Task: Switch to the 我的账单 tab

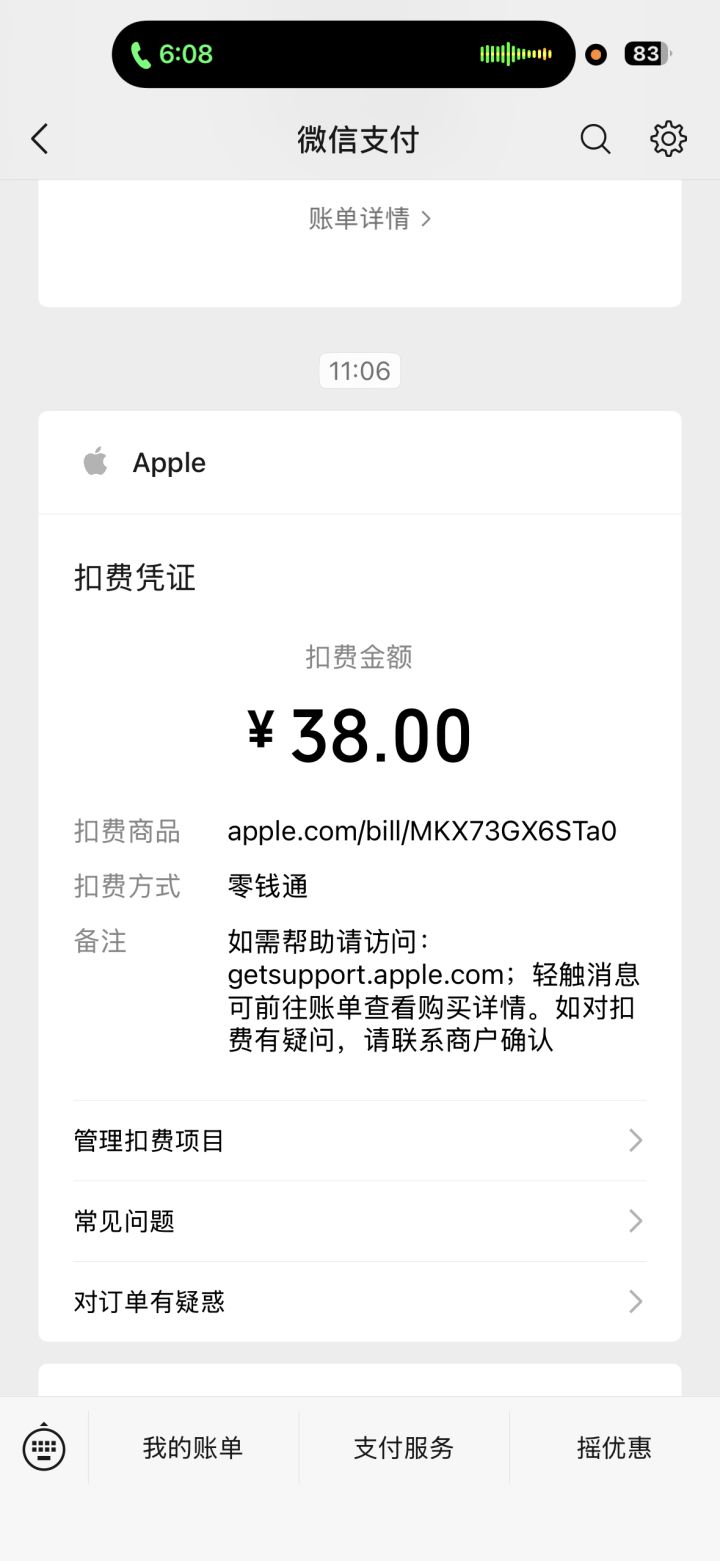Action: coord(191,1447)
